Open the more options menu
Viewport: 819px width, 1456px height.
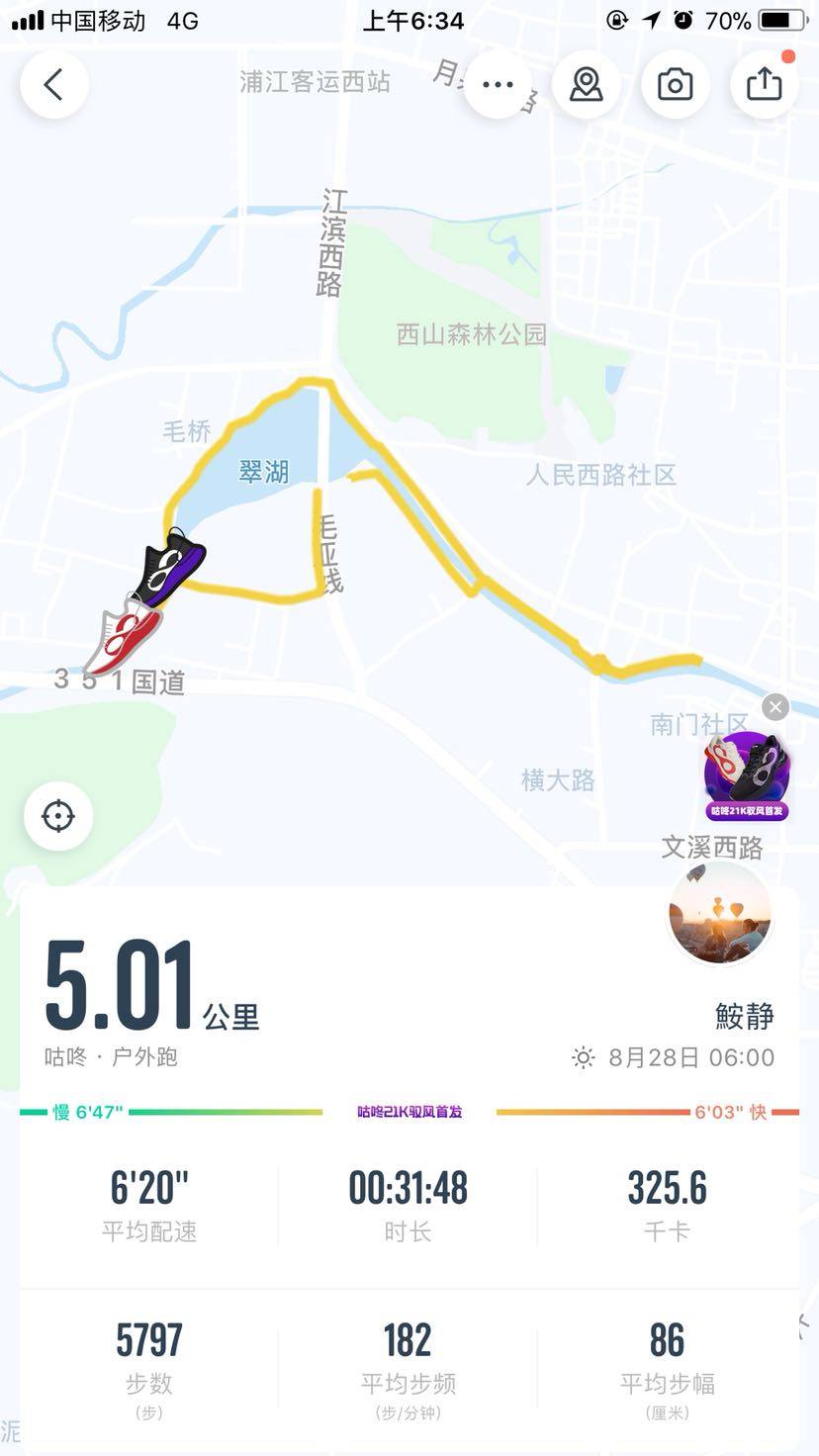[x=498, y=84]
